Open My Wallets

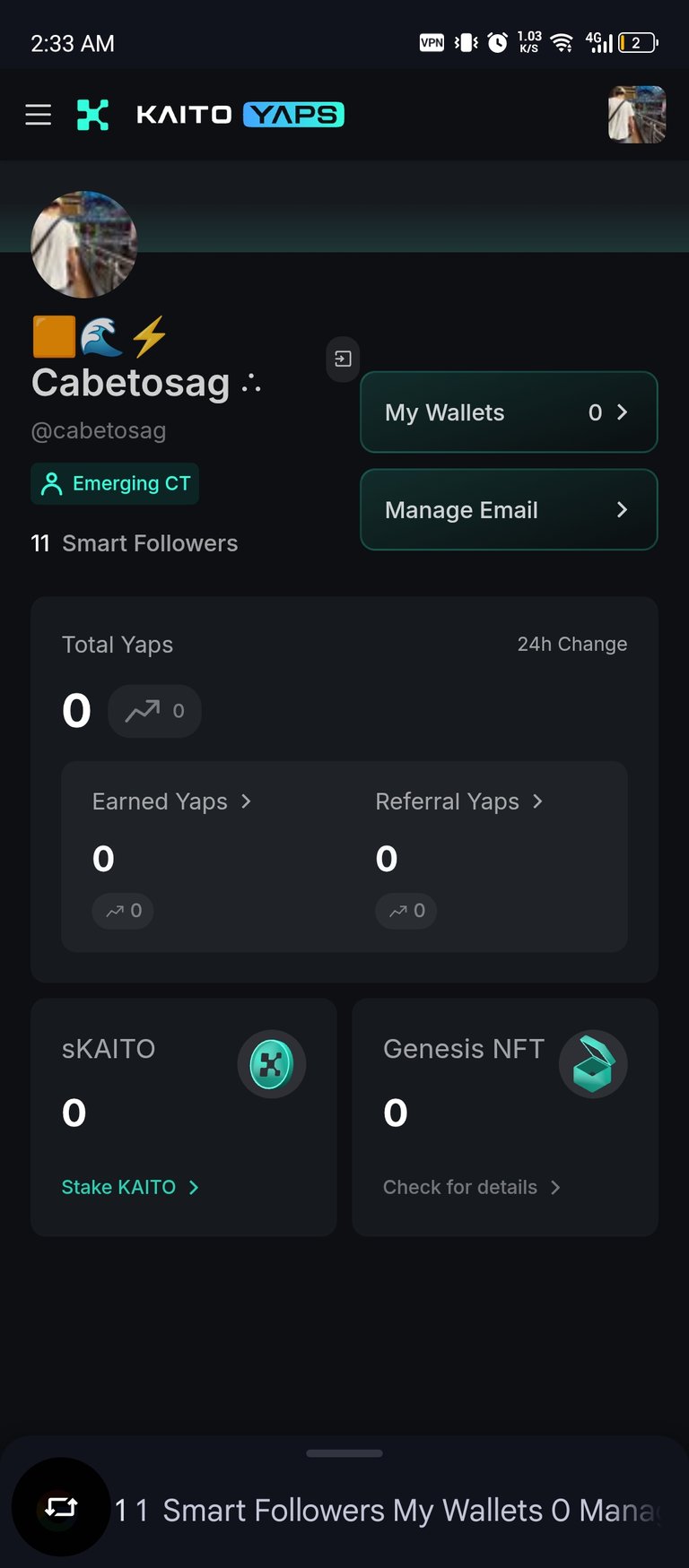(509, 412)
